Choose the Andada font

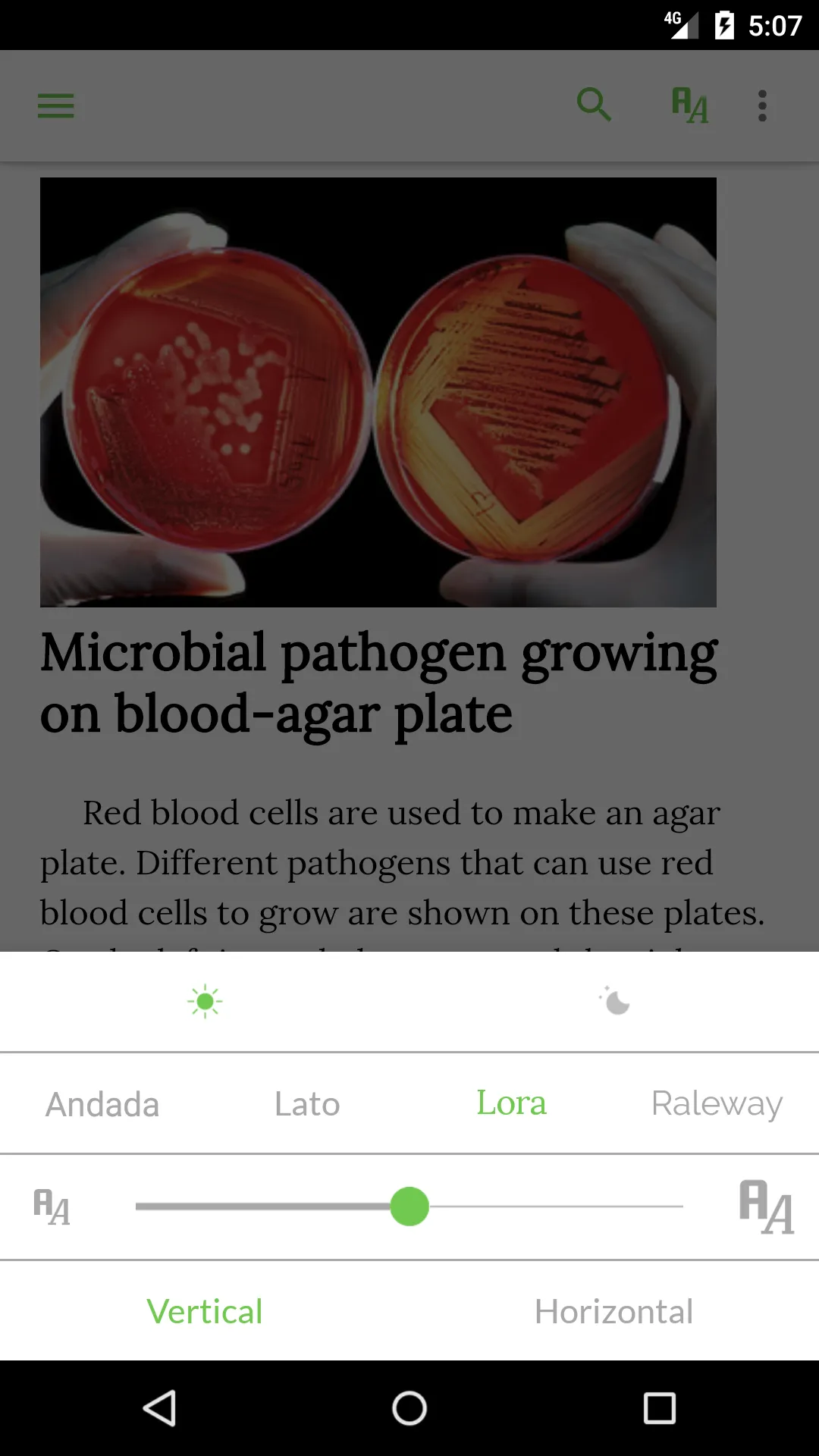pos(102,1104)
